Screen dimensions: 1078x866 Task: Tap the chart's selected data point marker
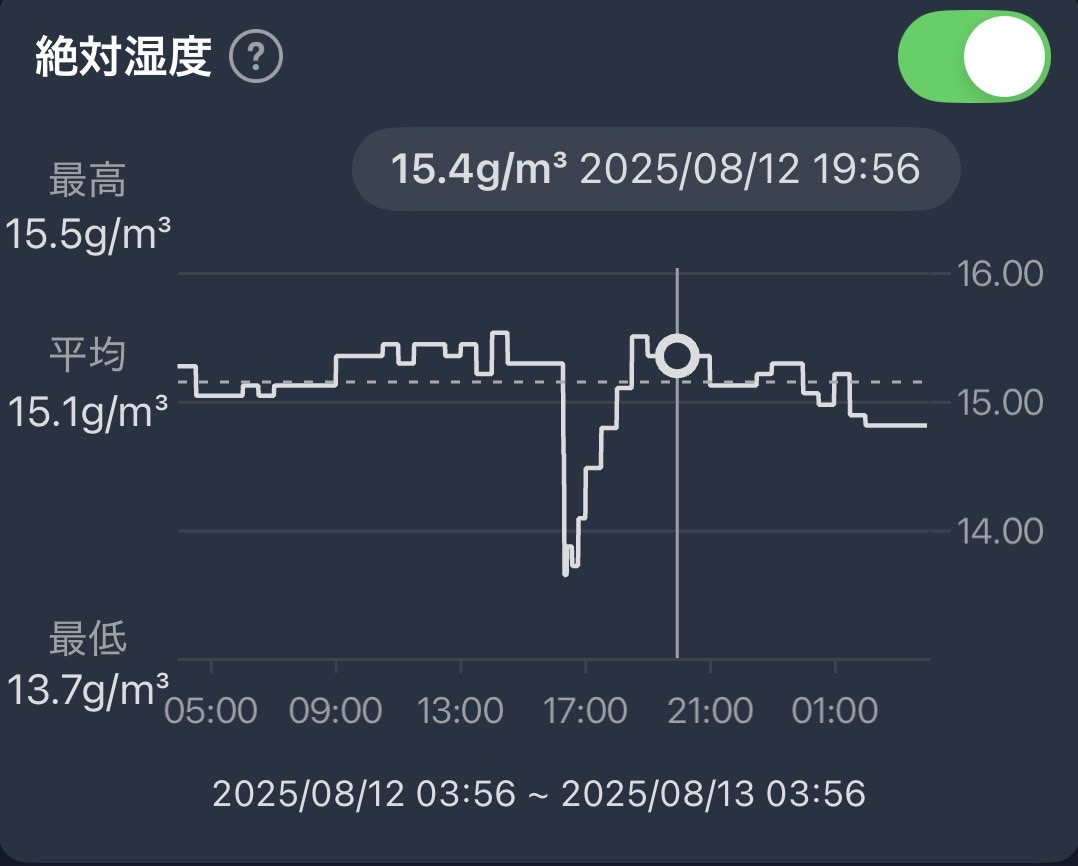tap(678, 355)
